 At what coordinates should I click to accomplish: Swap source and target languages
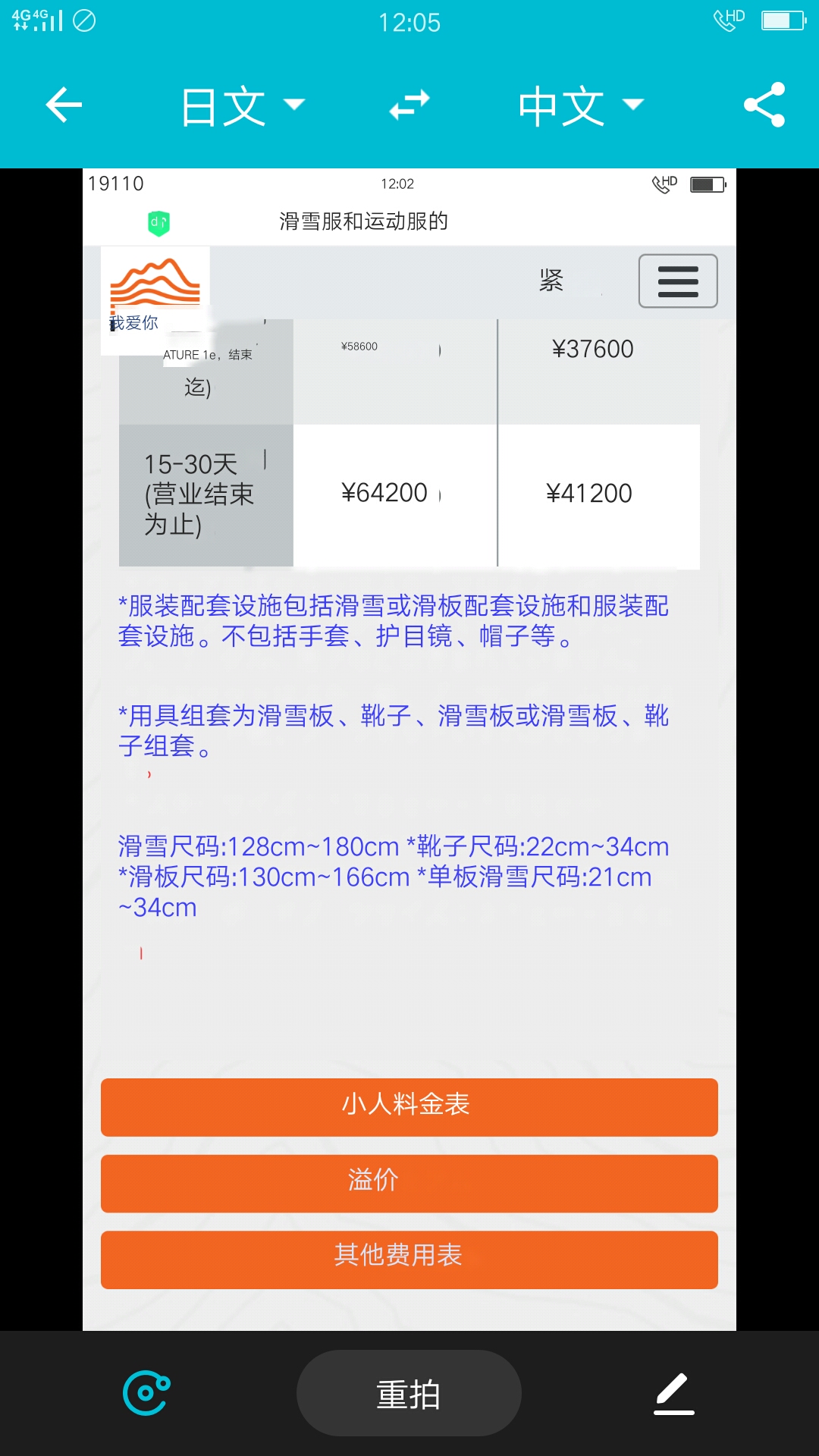click(409, 105)
